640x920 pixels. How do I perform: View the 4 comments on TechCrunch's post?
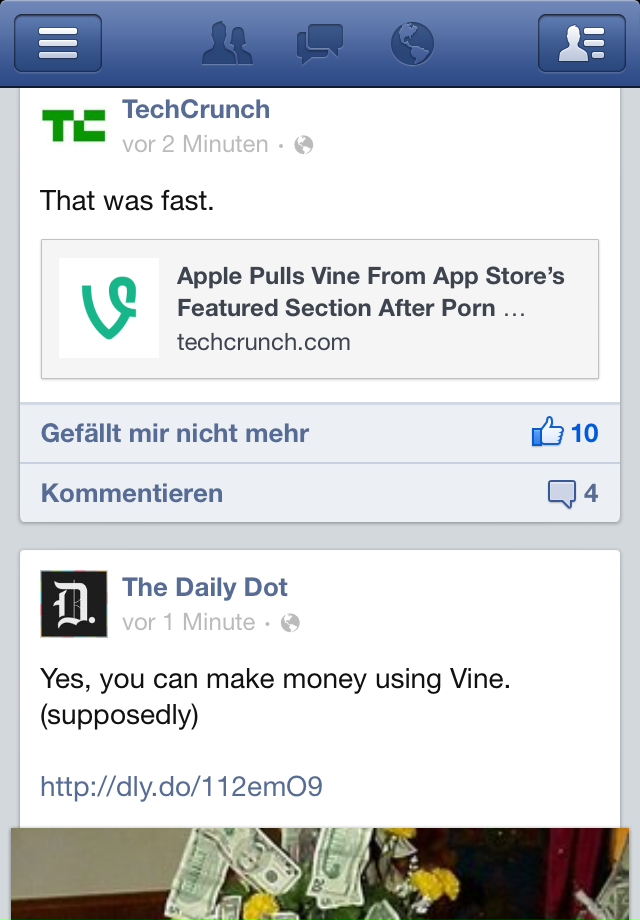(x=573, y=493)
